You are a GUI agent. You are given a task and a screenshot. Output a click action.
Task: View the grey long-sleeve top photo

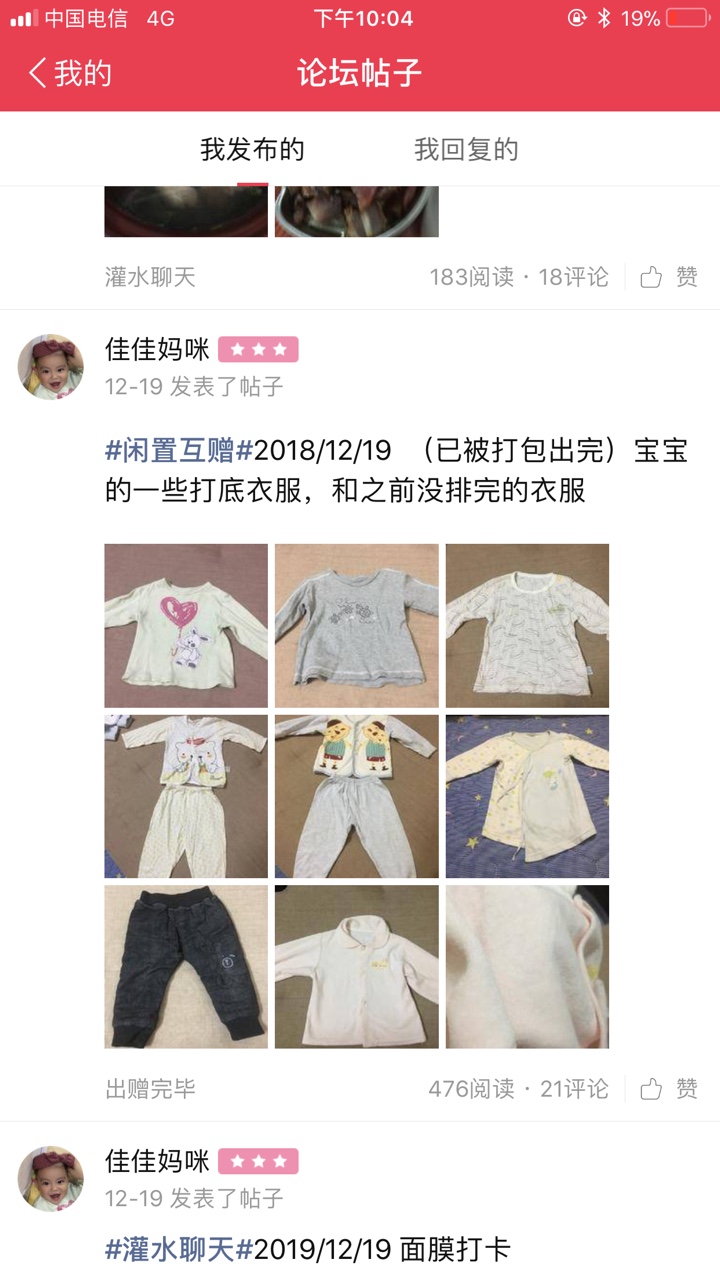[357, 626]
